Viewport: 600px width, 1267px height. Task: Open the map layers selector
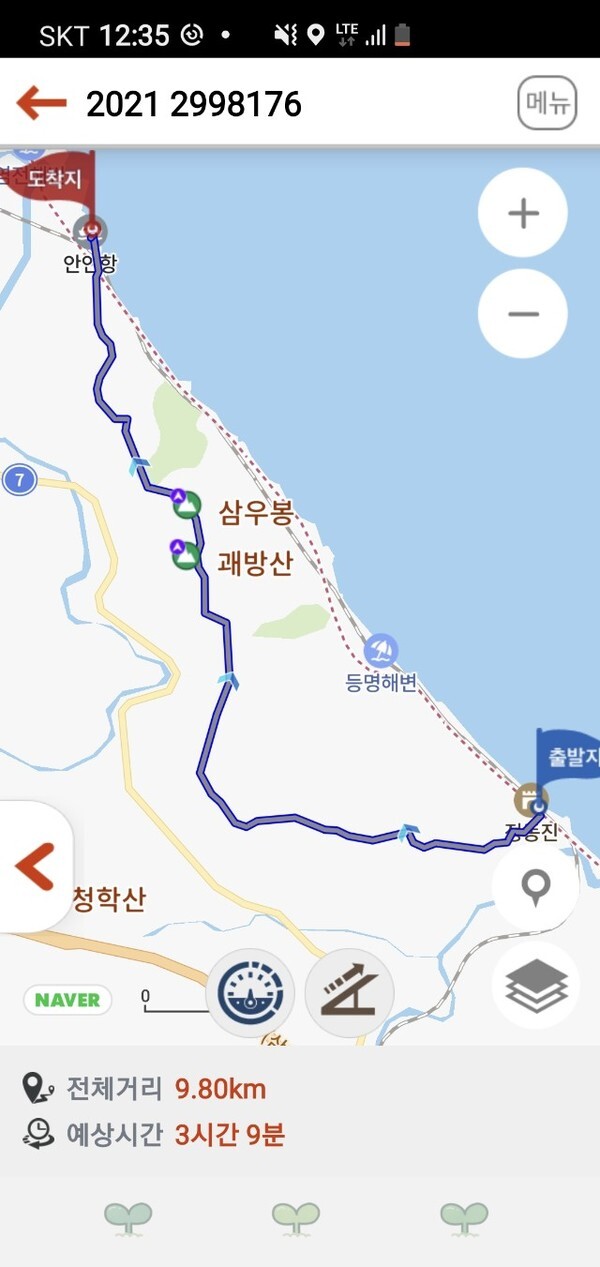coord(536,986)
